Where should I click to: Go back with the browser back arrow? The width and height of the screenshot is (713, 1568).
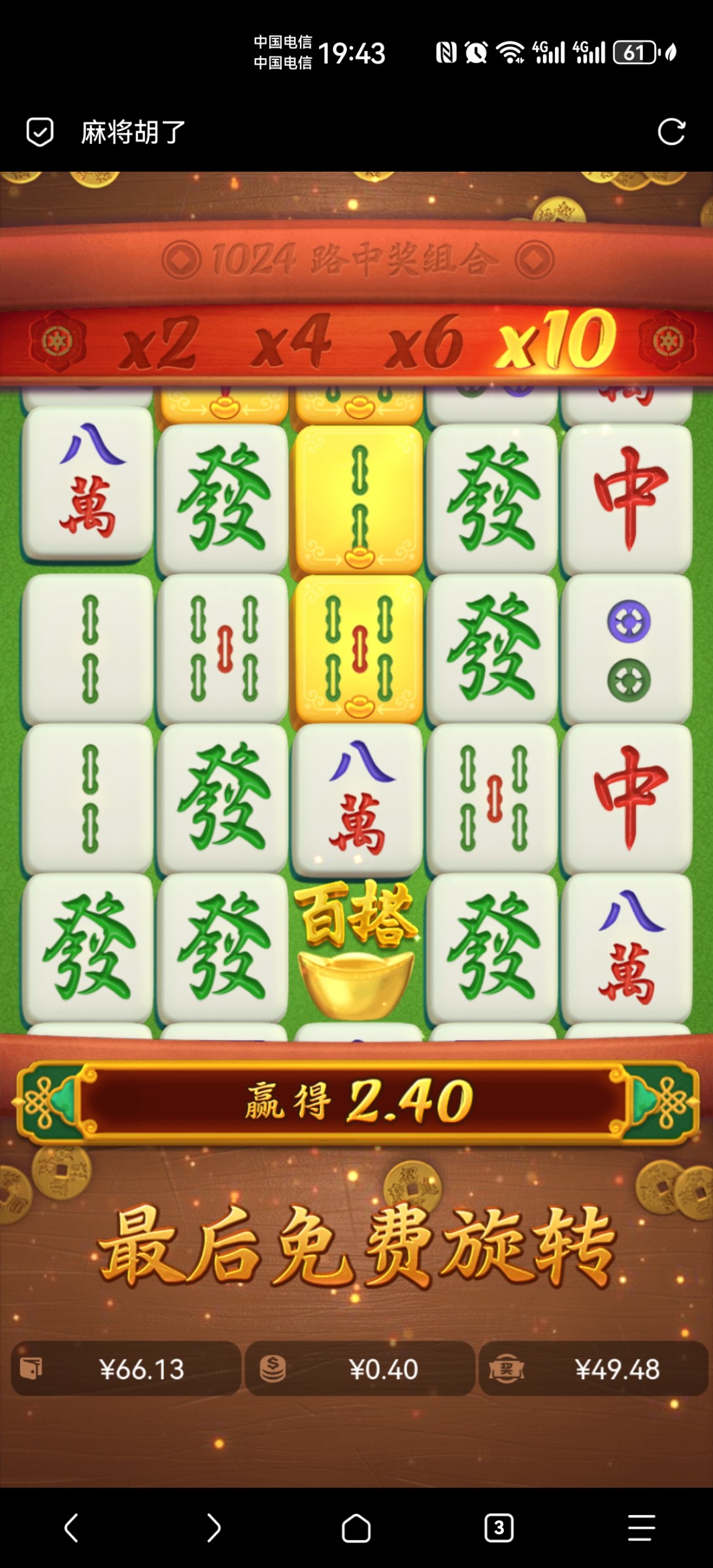[71, 1527]
